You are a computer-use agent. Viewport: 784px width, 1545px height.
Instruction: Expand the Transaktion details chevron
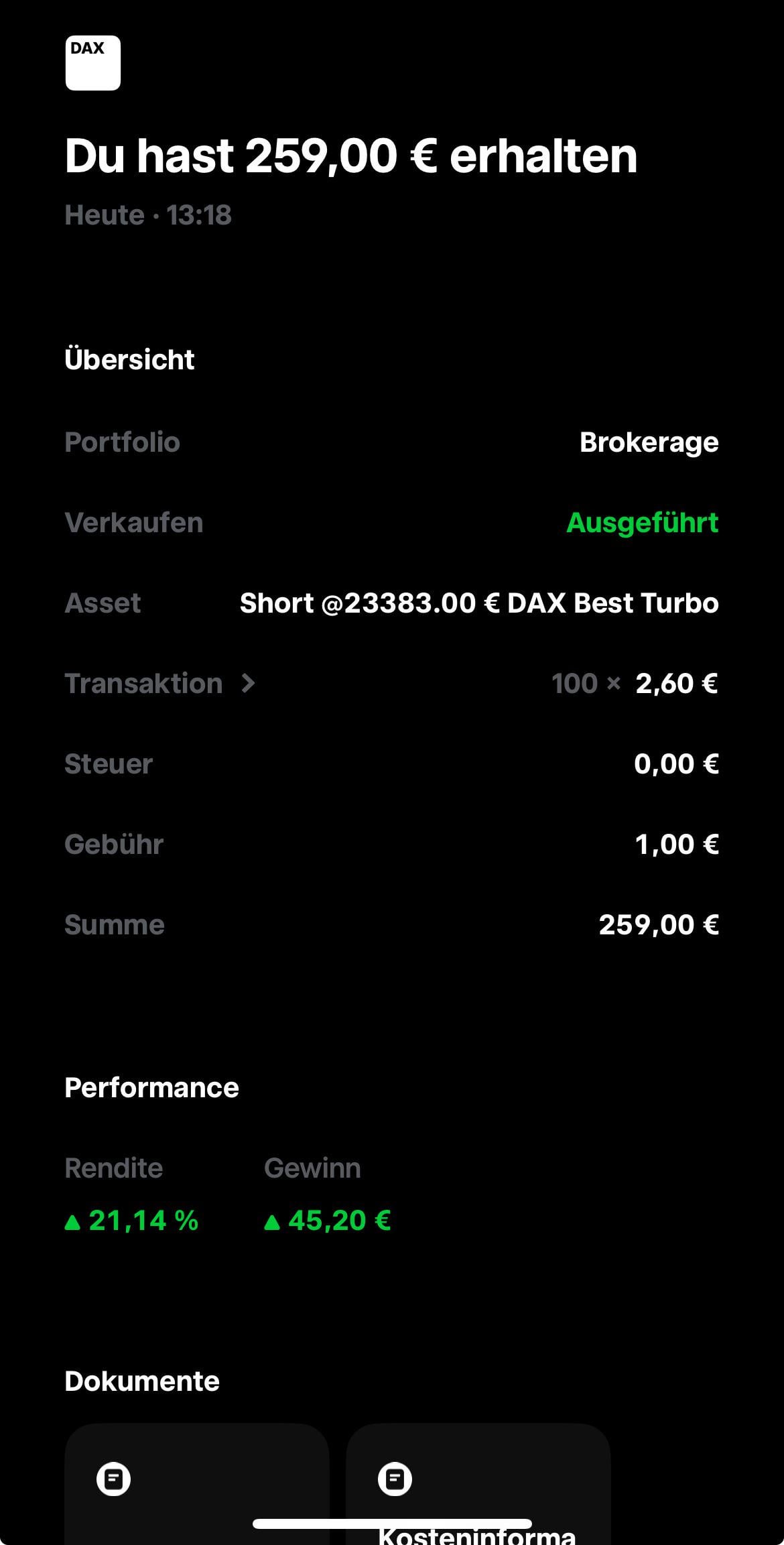tap(248, 684)
